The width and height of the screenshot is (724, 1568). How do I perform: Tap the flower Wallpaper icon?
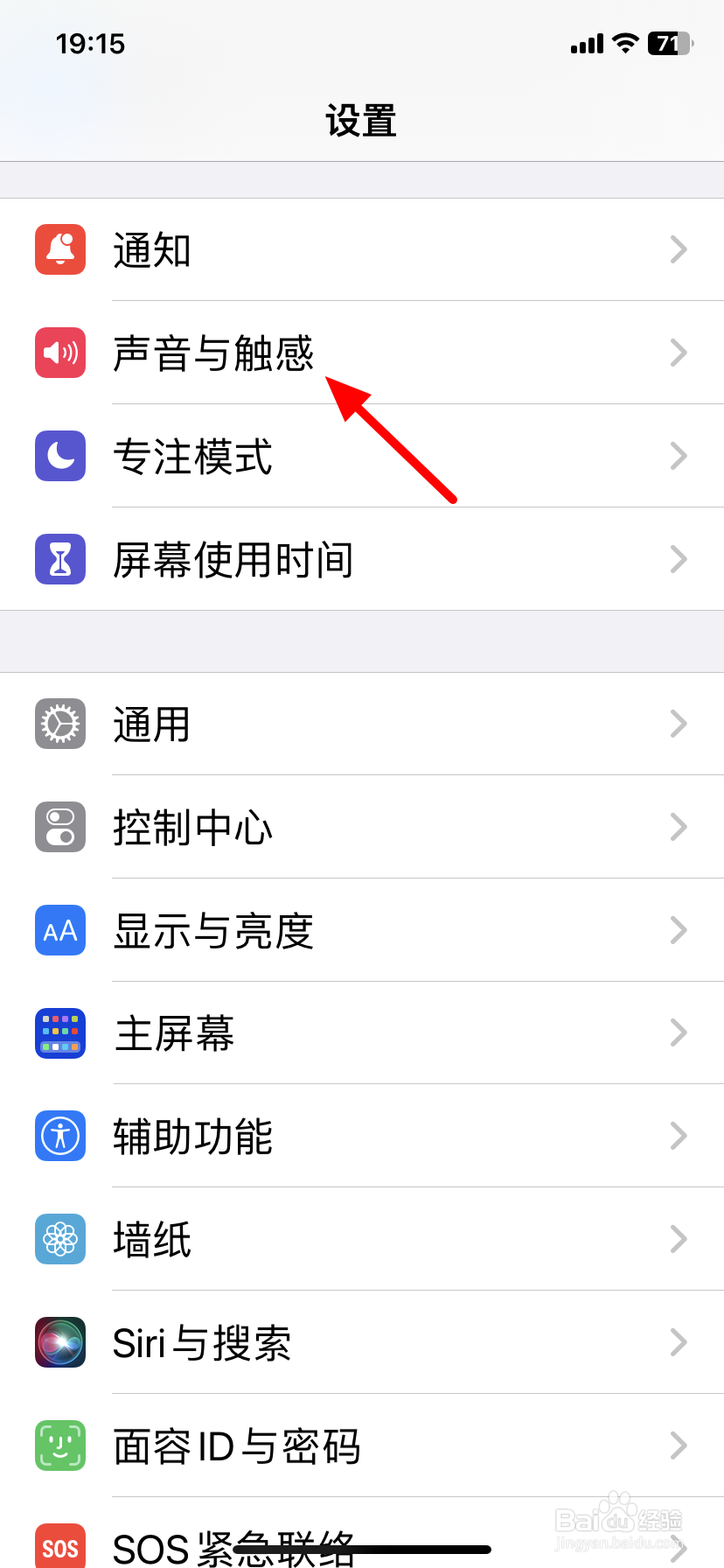point(59,1240)
